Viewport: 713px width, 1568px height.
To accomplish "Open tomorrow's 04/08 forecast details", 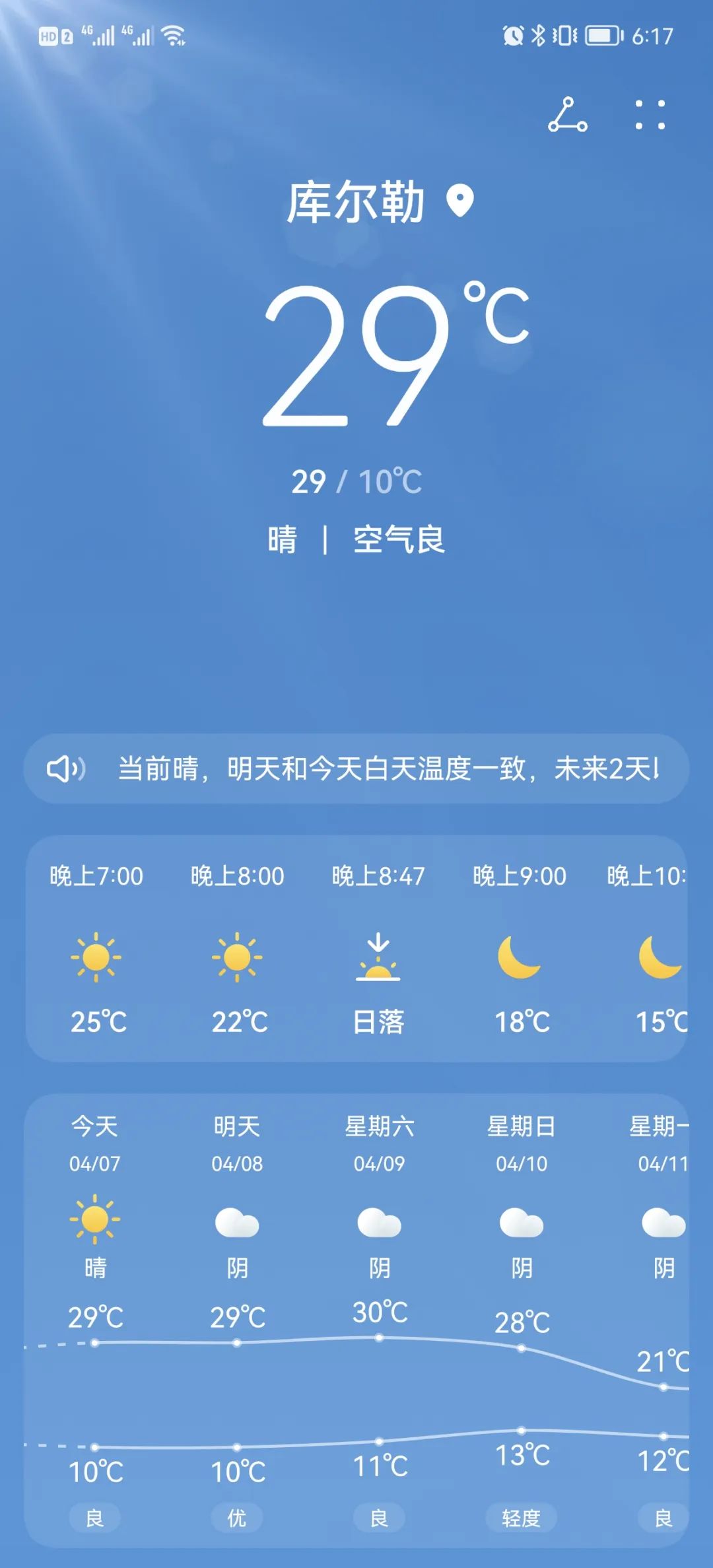I will coord(237,1221).
